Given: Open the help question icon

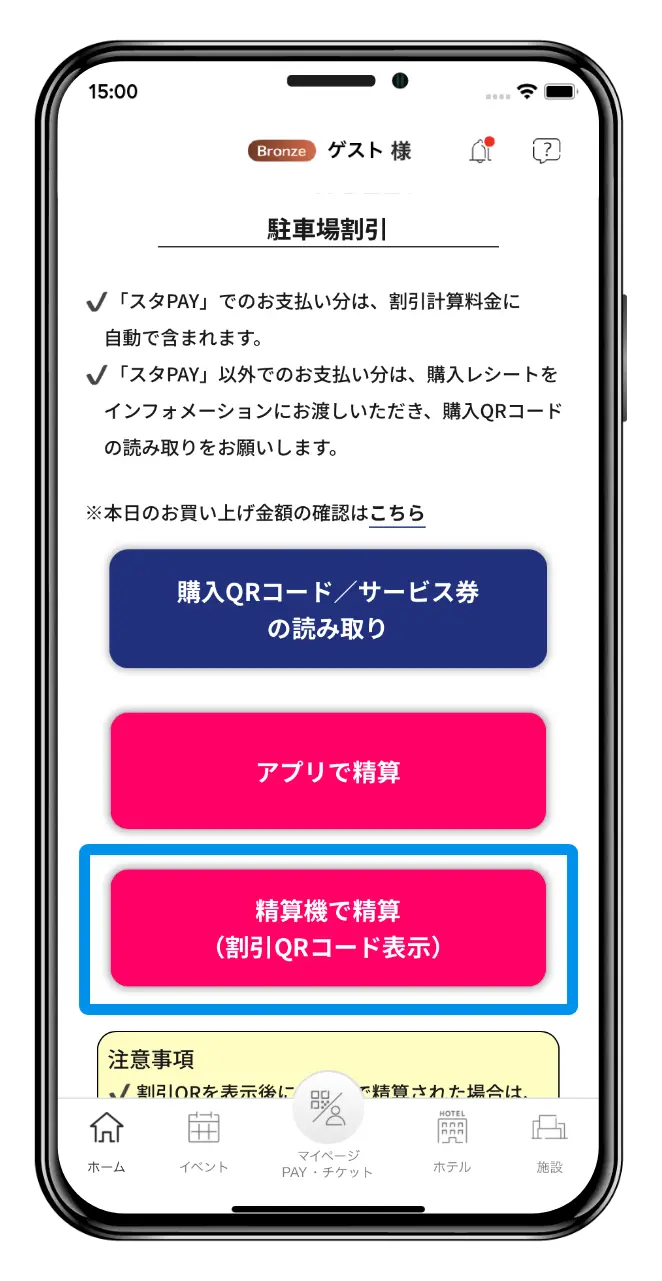Looking at the screenshot, I should (546, 151).
